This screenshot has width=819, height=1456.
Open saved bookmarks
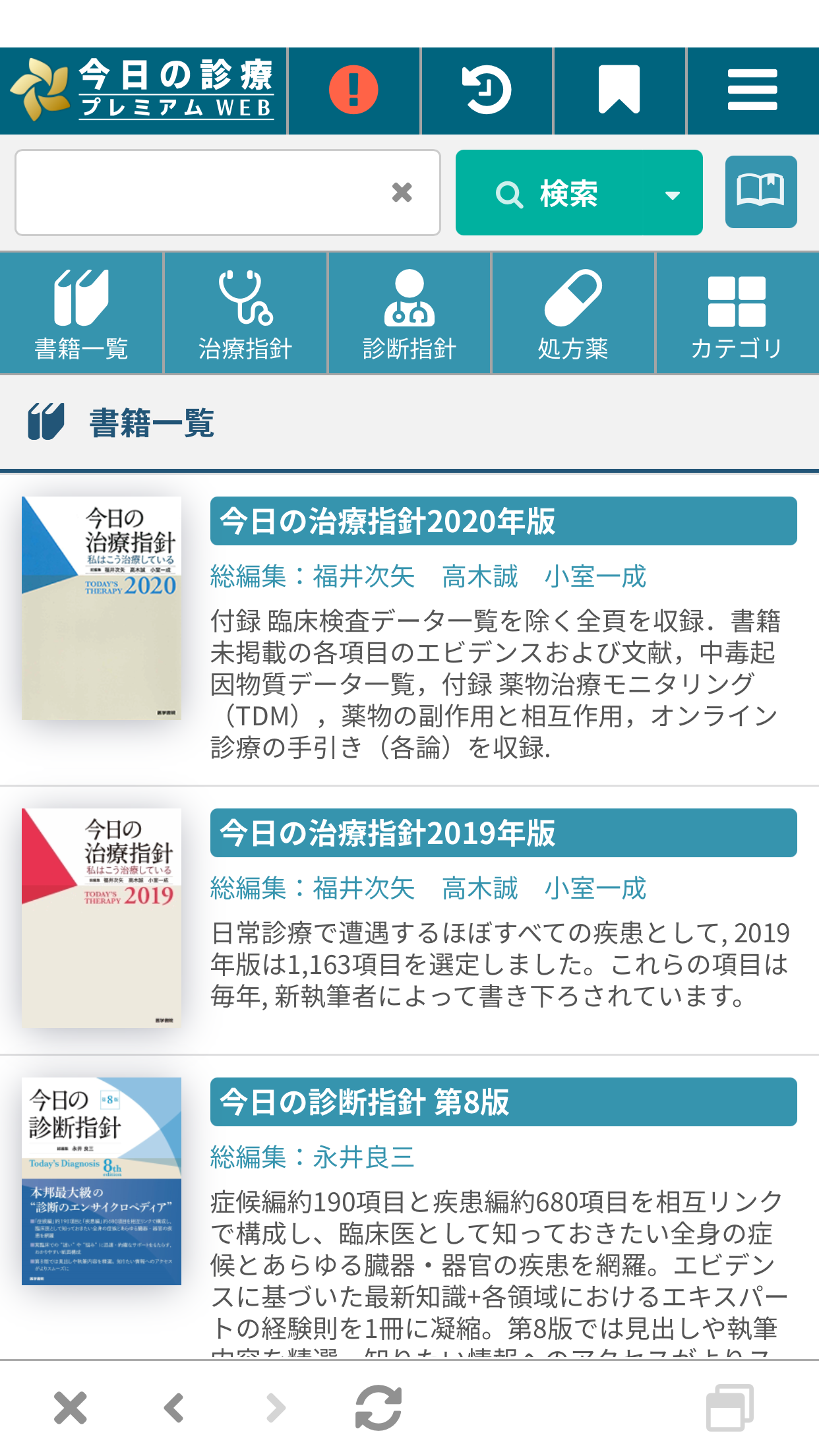click(x=619, y=90)
